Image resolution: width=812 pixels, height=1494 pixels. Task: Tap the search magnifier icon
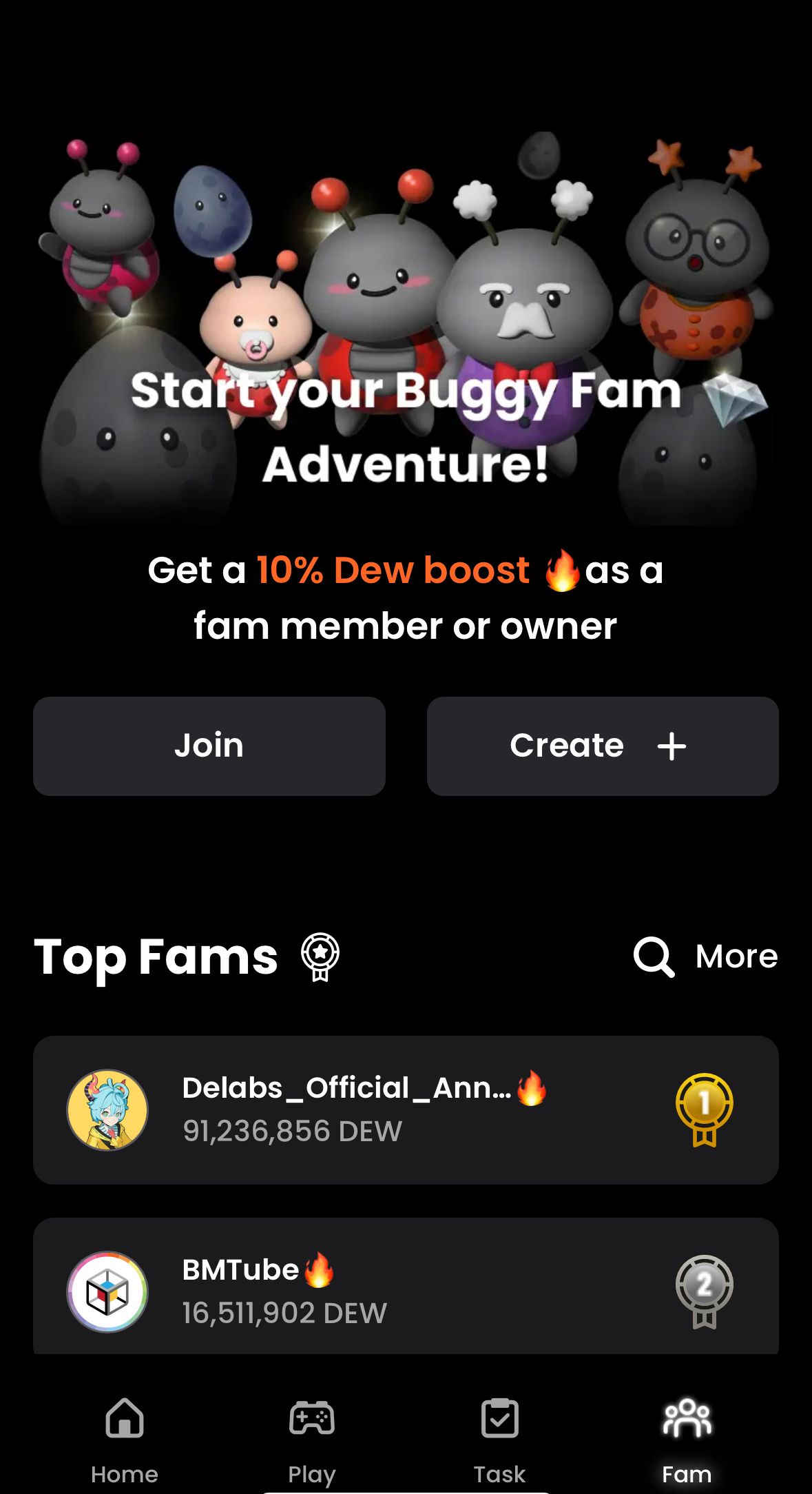click(653, 957)
